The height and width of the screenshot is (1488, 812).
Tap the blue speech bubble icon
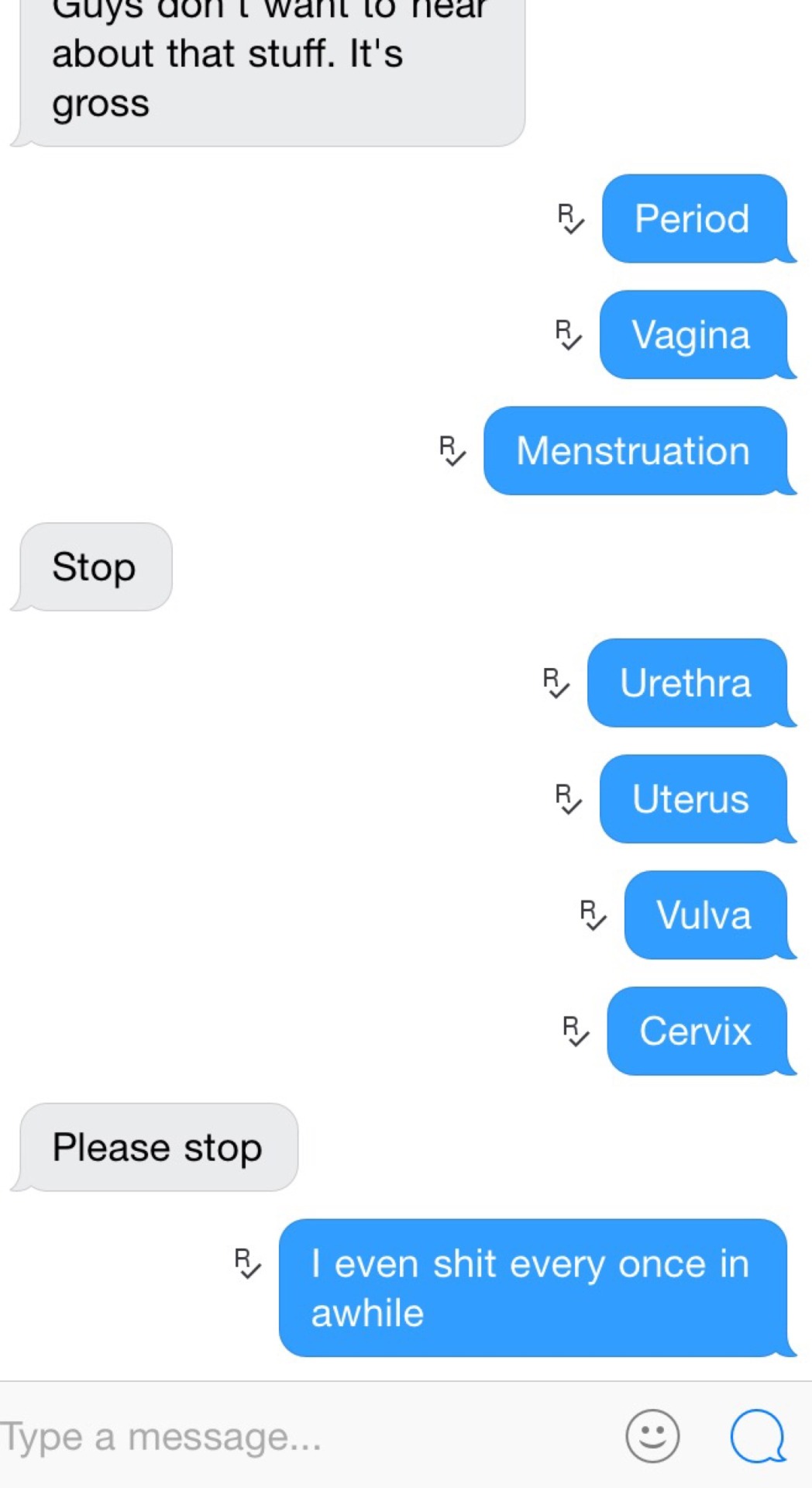pyautogui.click(x=758, y=1436)
